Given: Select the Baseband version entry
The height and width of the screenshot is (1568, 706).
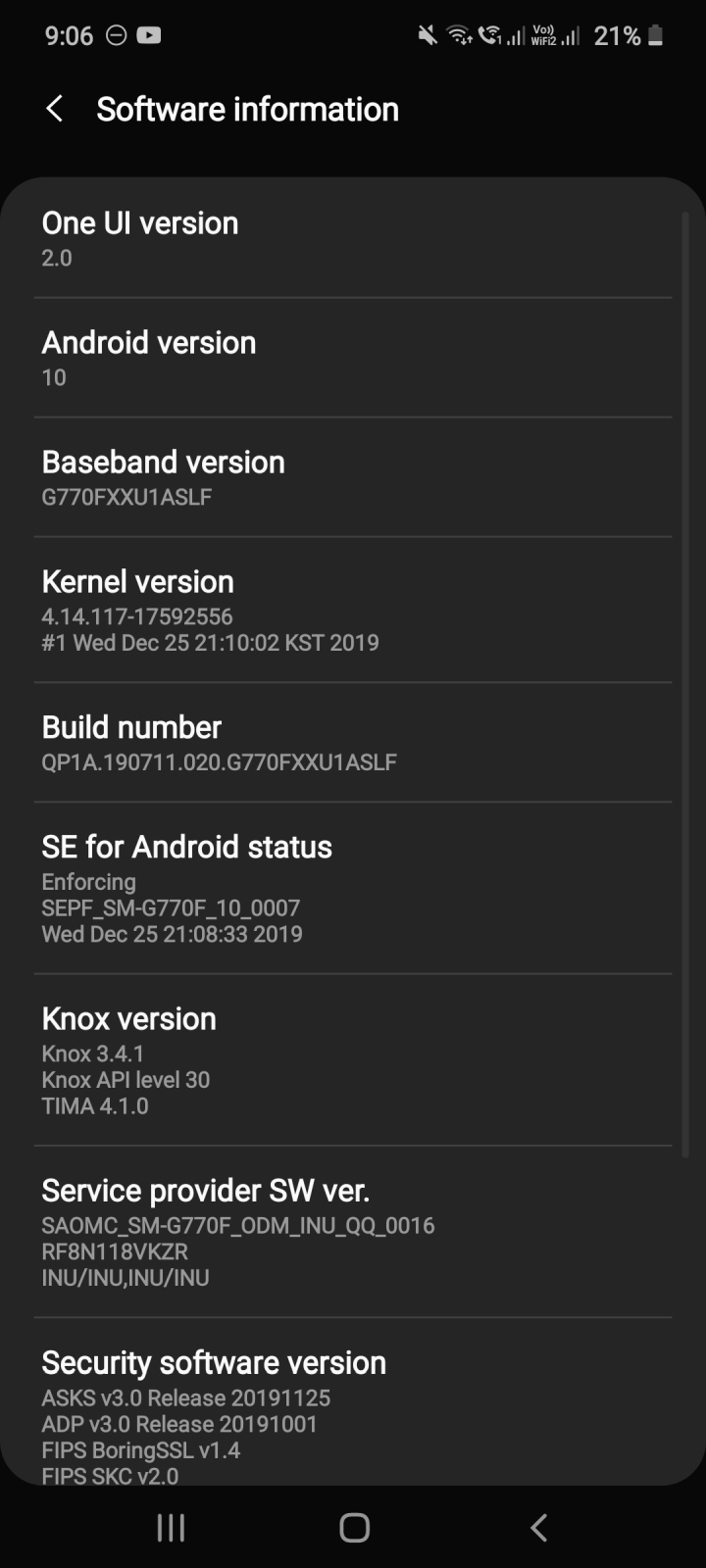Looking at the screenshot, I should click(353, 477).
